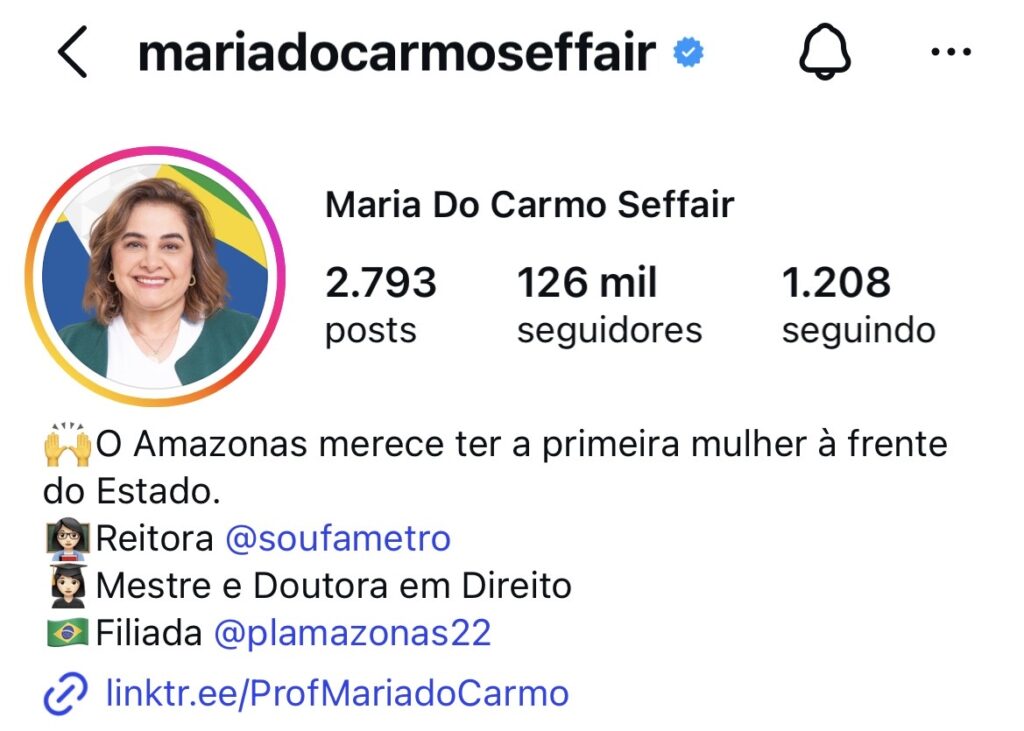Viewport: 1024px width, 731px height.
Task: Open the 126 mil seguidores list
Action: coord(608,305)
